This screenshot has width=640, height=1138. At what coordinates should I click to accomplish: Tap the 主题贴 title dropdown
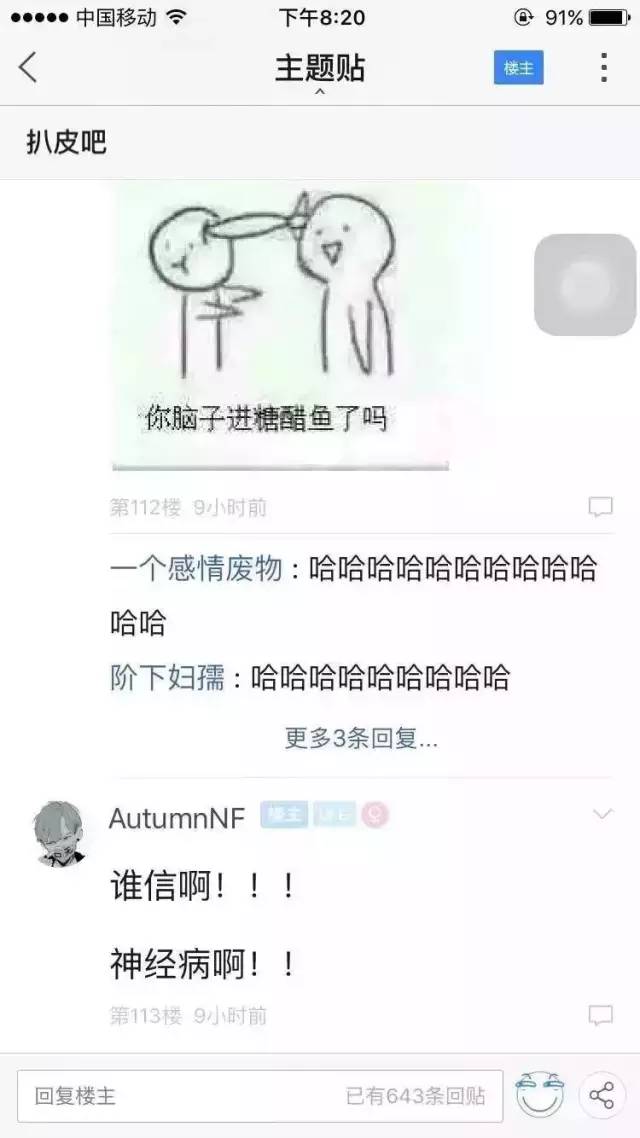tap(320, 70)
